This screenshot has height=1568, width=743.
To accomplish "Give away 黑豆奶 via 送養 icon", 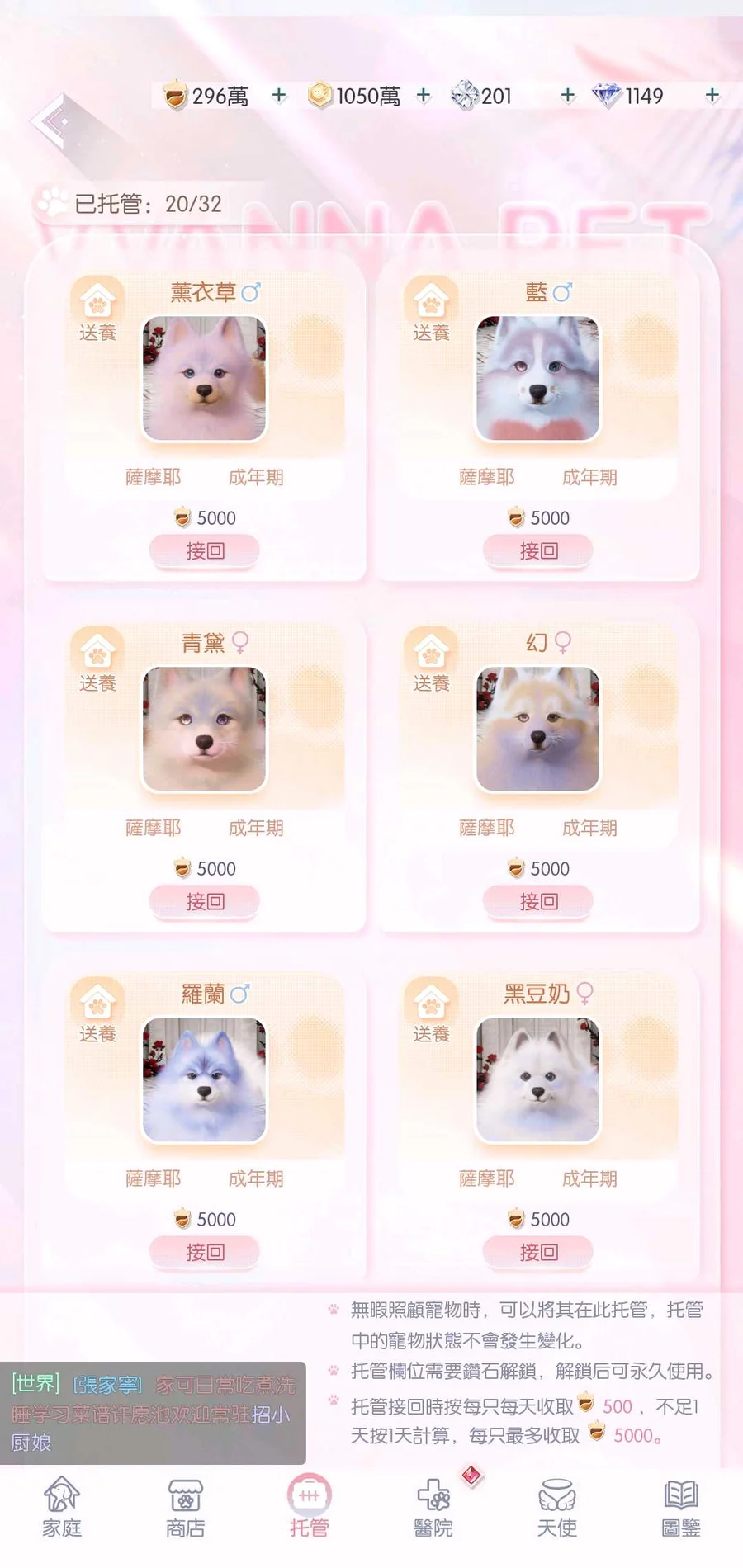I will tap(431, 1011).
